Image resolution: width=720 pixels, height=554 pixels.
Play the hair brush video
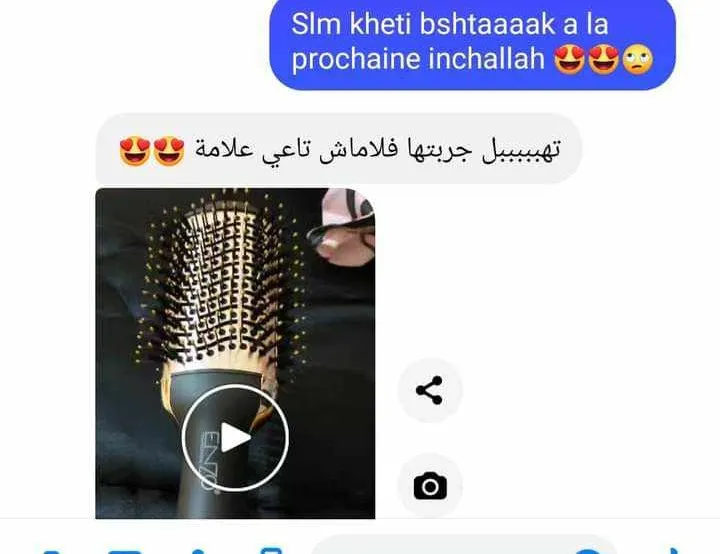point(235,438)
